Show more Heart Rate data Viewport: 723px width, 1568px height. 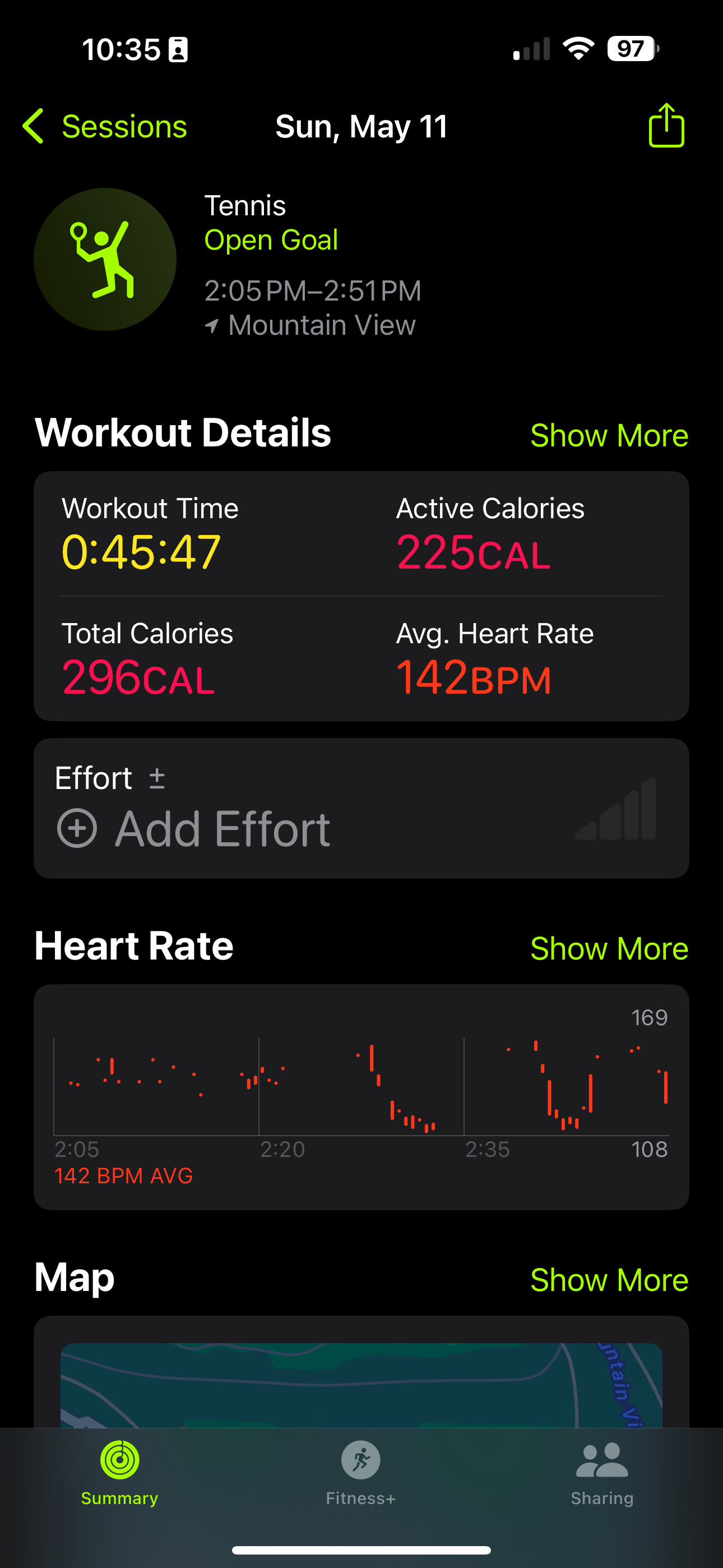tap(609, 949)
